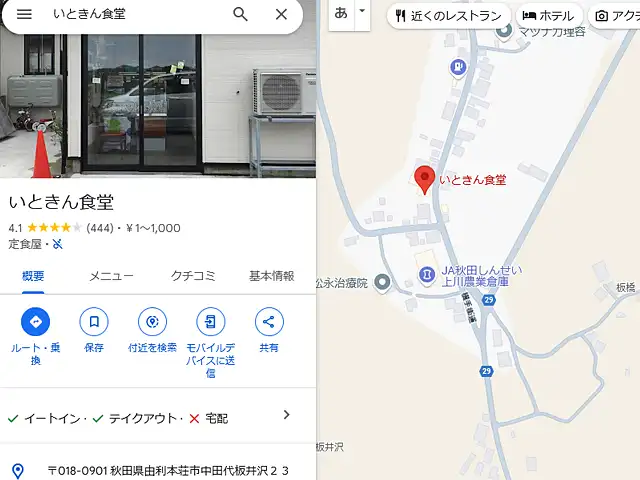Screen dimensions: 640x480
Task: Clear the search with X
Action: pyautogui.click(x=281, y=14)
